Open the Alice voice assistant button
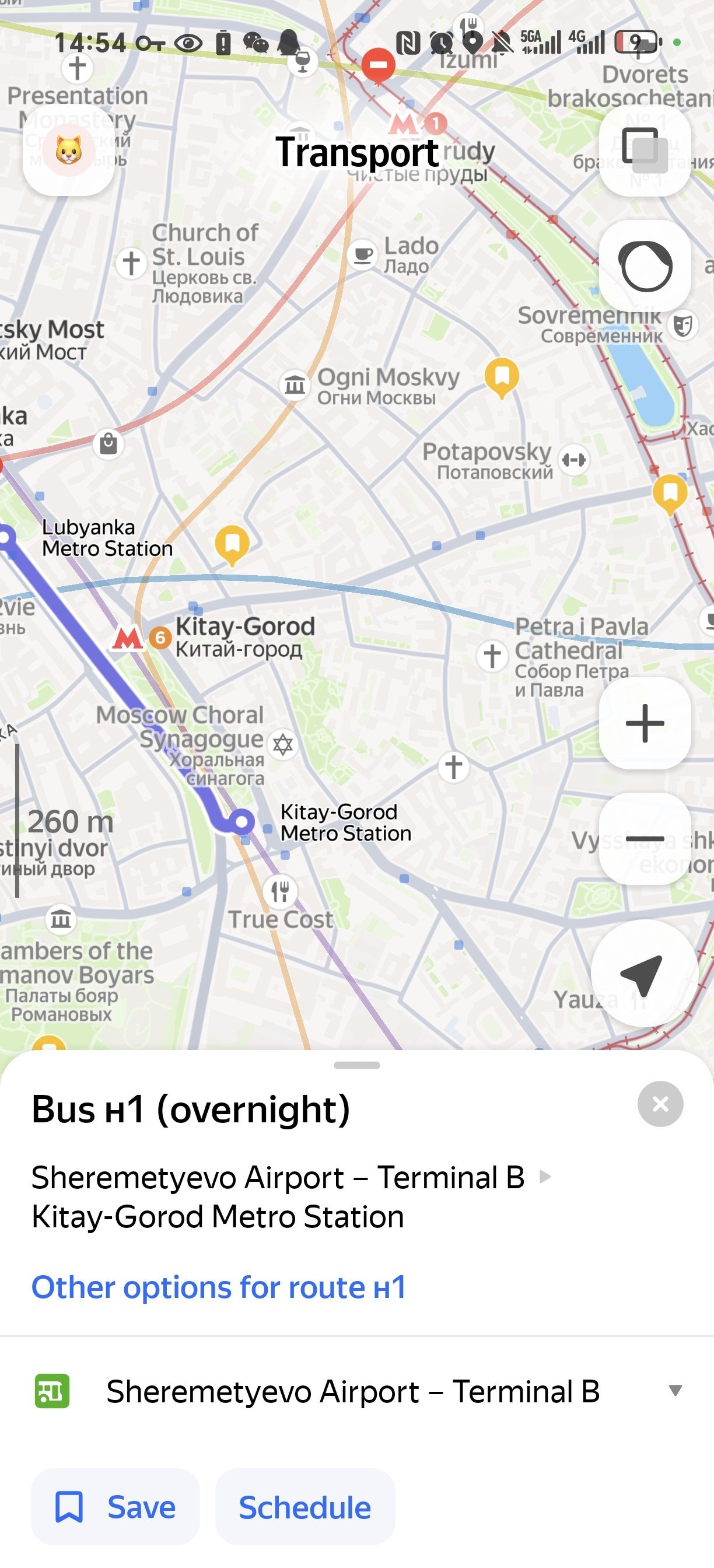The height and width of the screenshot is (1568, 714). (644, 265)
